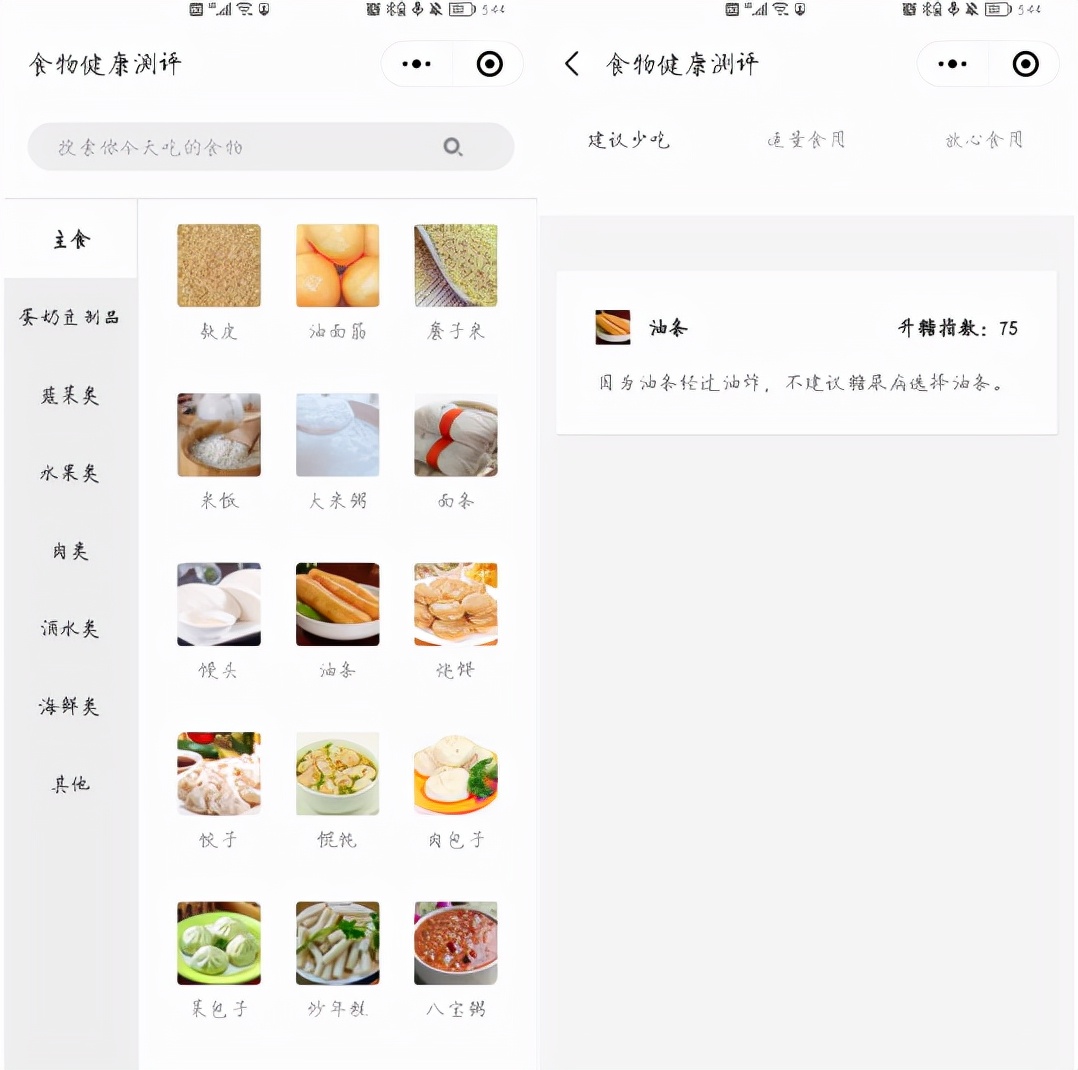Select the 建议少吃 tab
This screenshot has height=1070, width=1078.
(628, 140)
